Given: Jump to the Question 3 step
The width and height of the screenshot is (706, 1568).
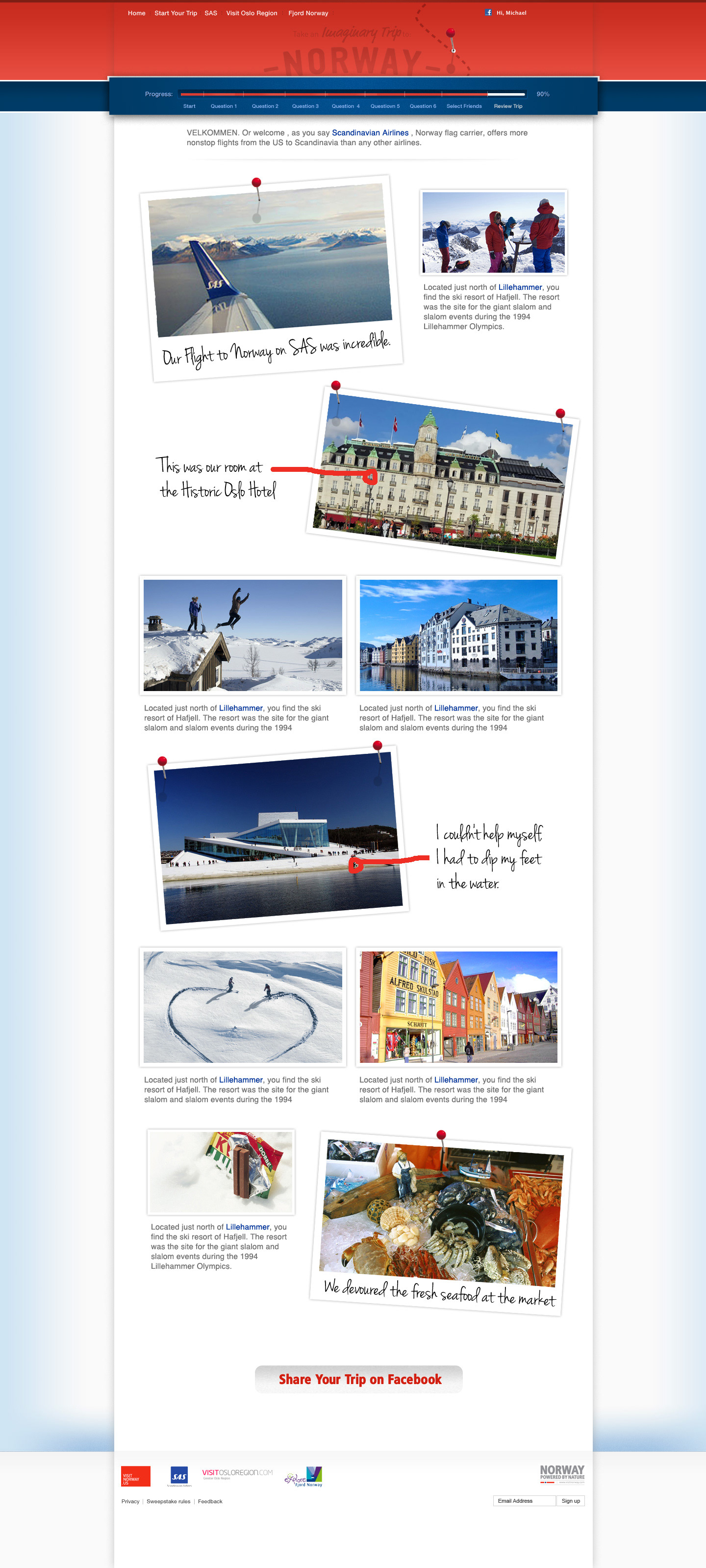Looking at the screenshot, I should pyautogui.click(x=305, y=106).
